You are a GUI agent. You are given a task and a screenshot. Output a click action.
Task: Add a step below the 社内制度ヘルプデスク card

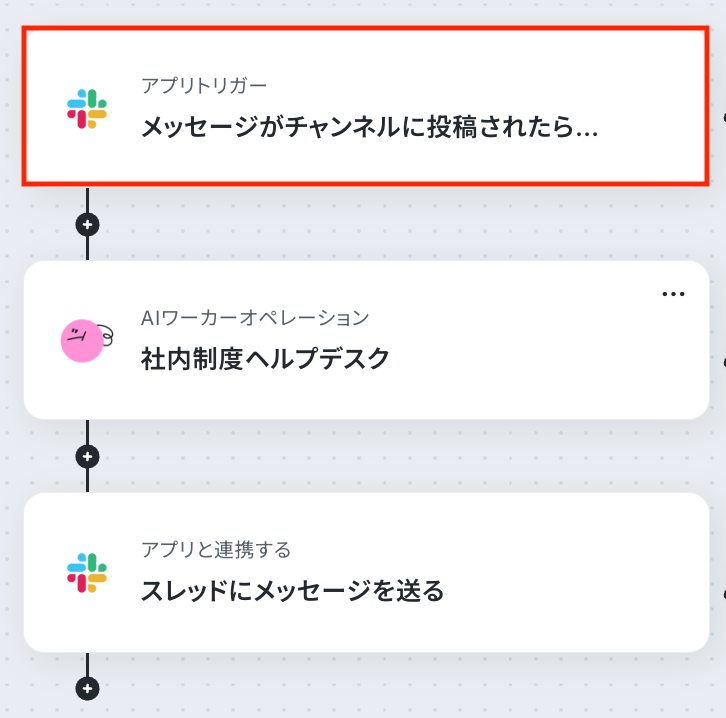[88, 457]
